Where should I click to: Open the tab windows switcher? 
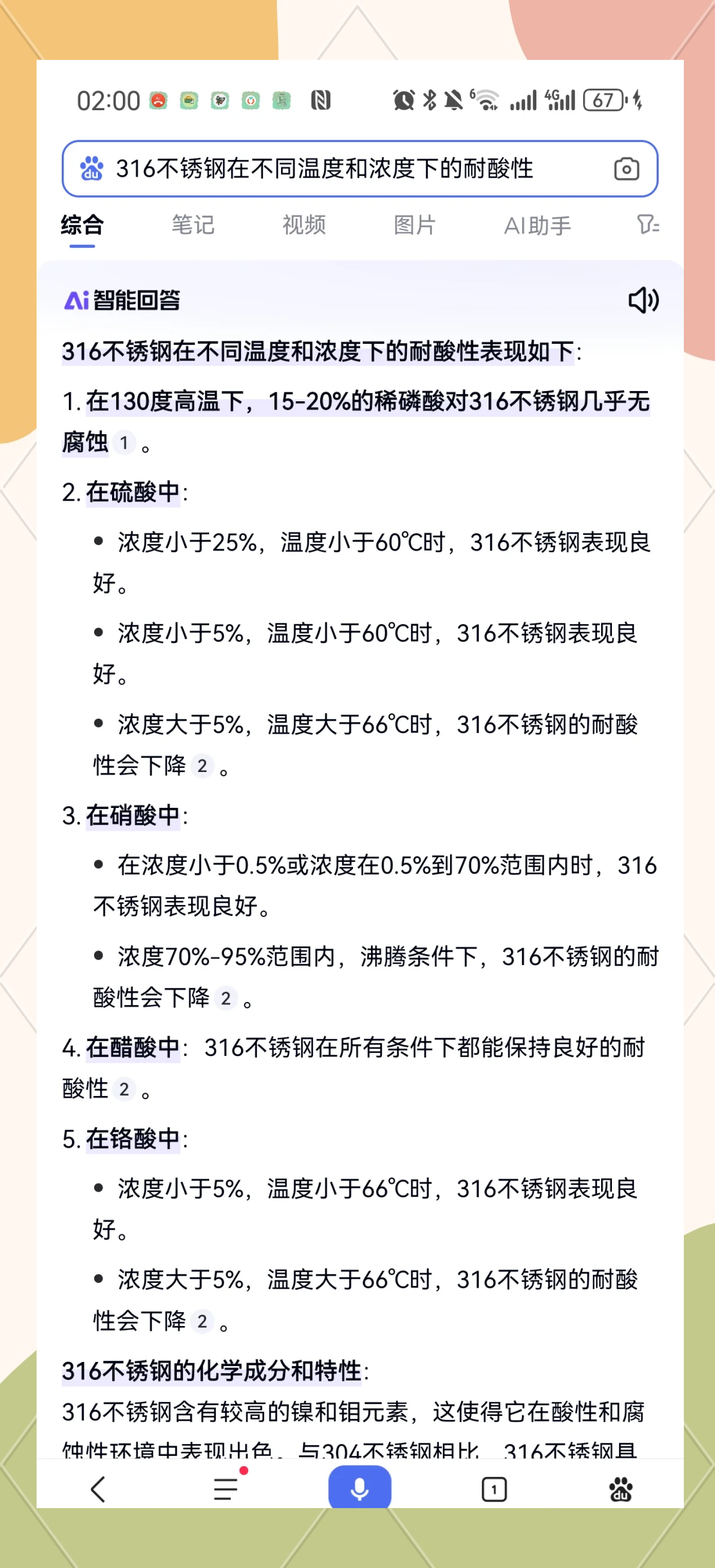[494, 1490]
